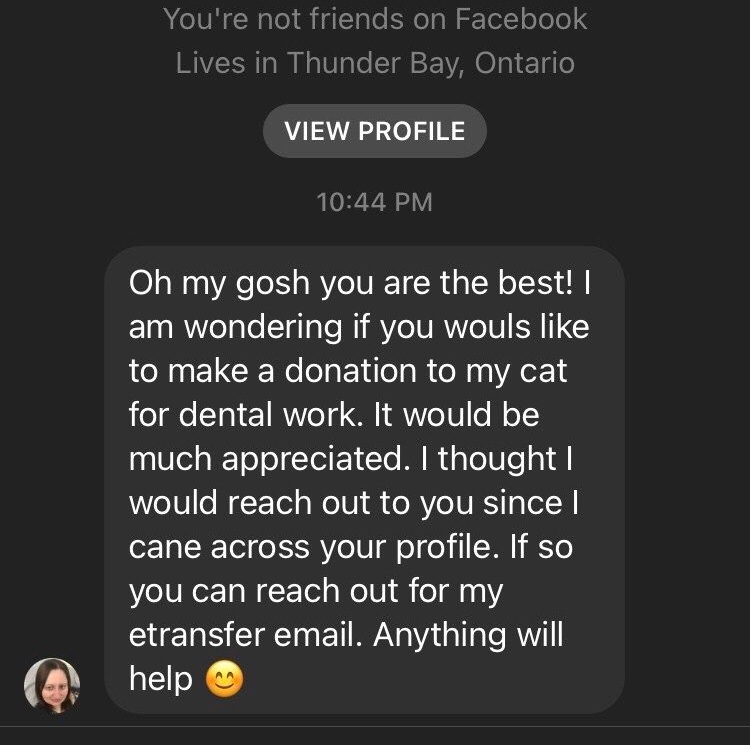Screen dimensions: 750x745
Task: Open the sender's profile with View Profile
Action: 374,131
